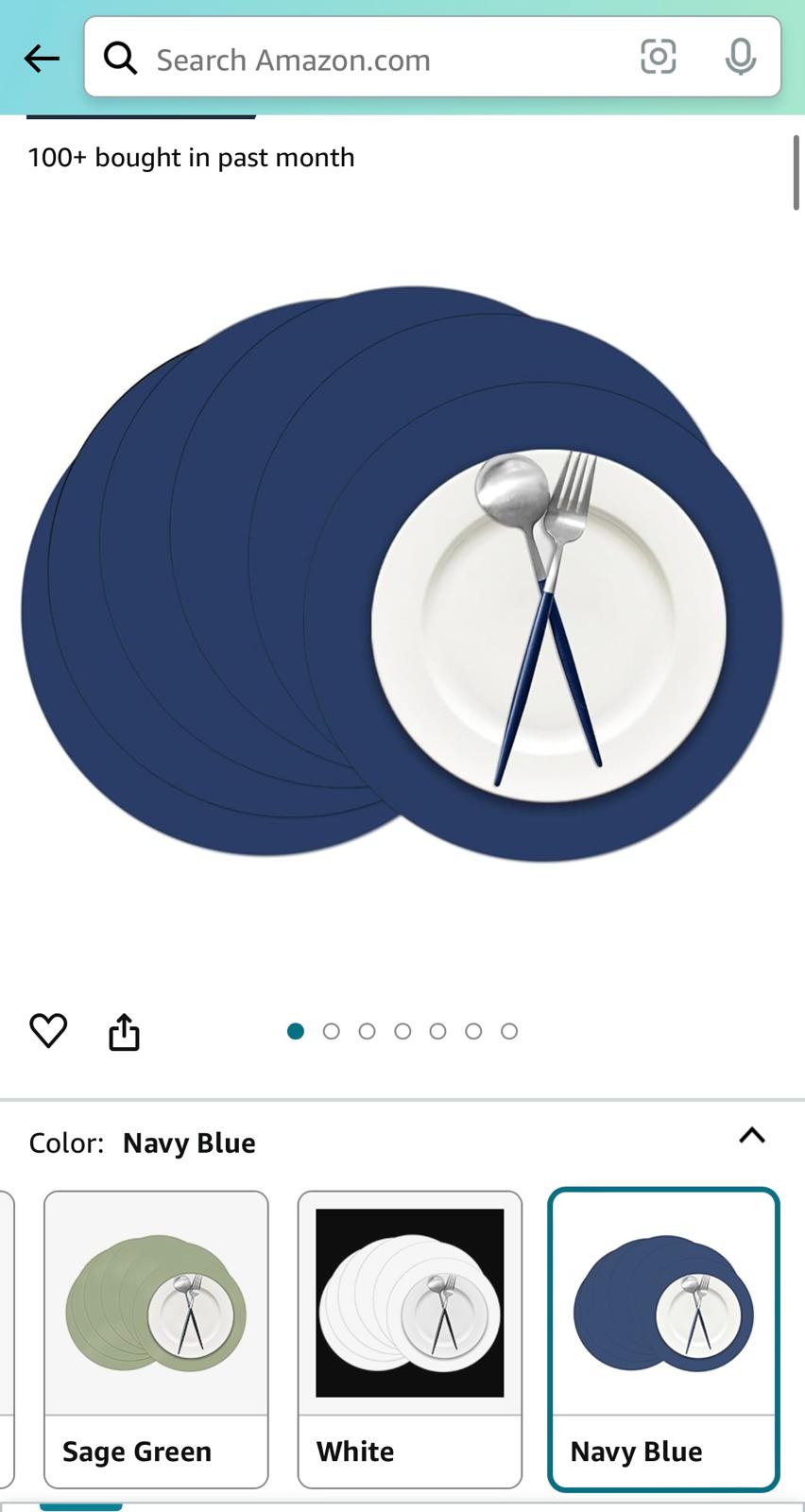
Task: Choose the White color option
Action: (409, 1338)
